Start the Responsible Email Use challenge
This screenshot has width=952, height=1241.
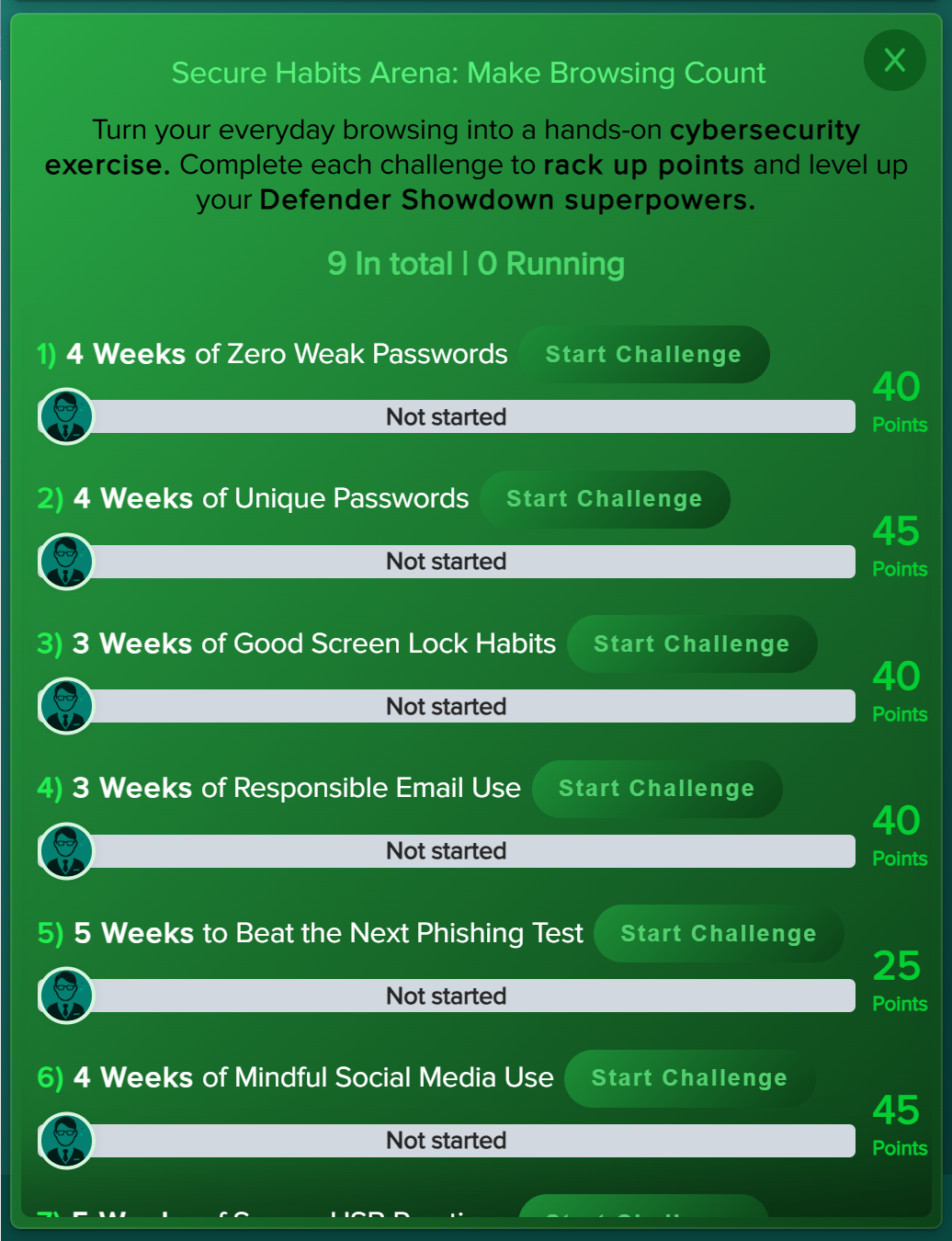(657, 788)
